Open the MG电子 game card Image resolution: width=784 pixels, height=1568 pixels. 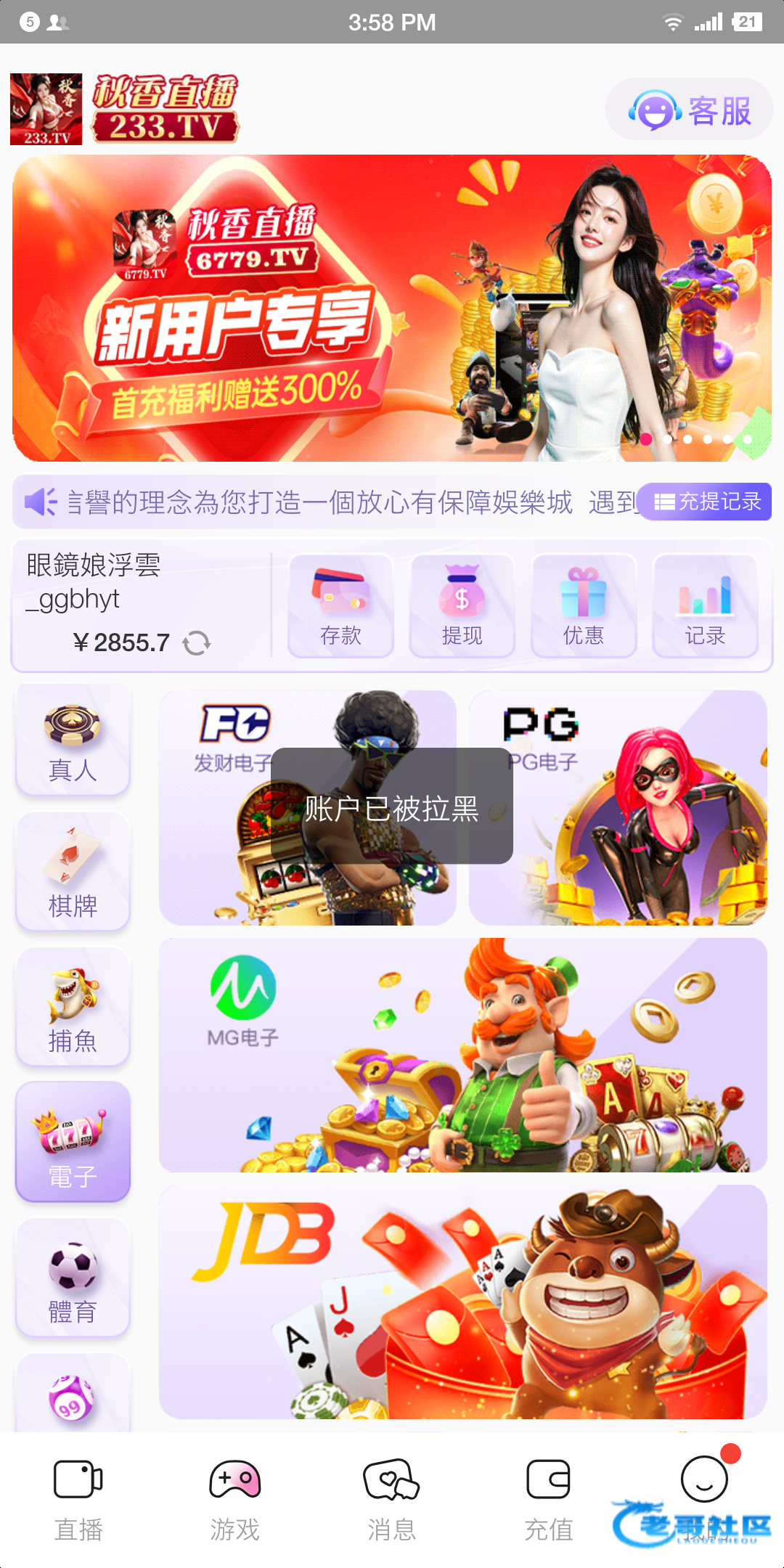point(463,1055)
